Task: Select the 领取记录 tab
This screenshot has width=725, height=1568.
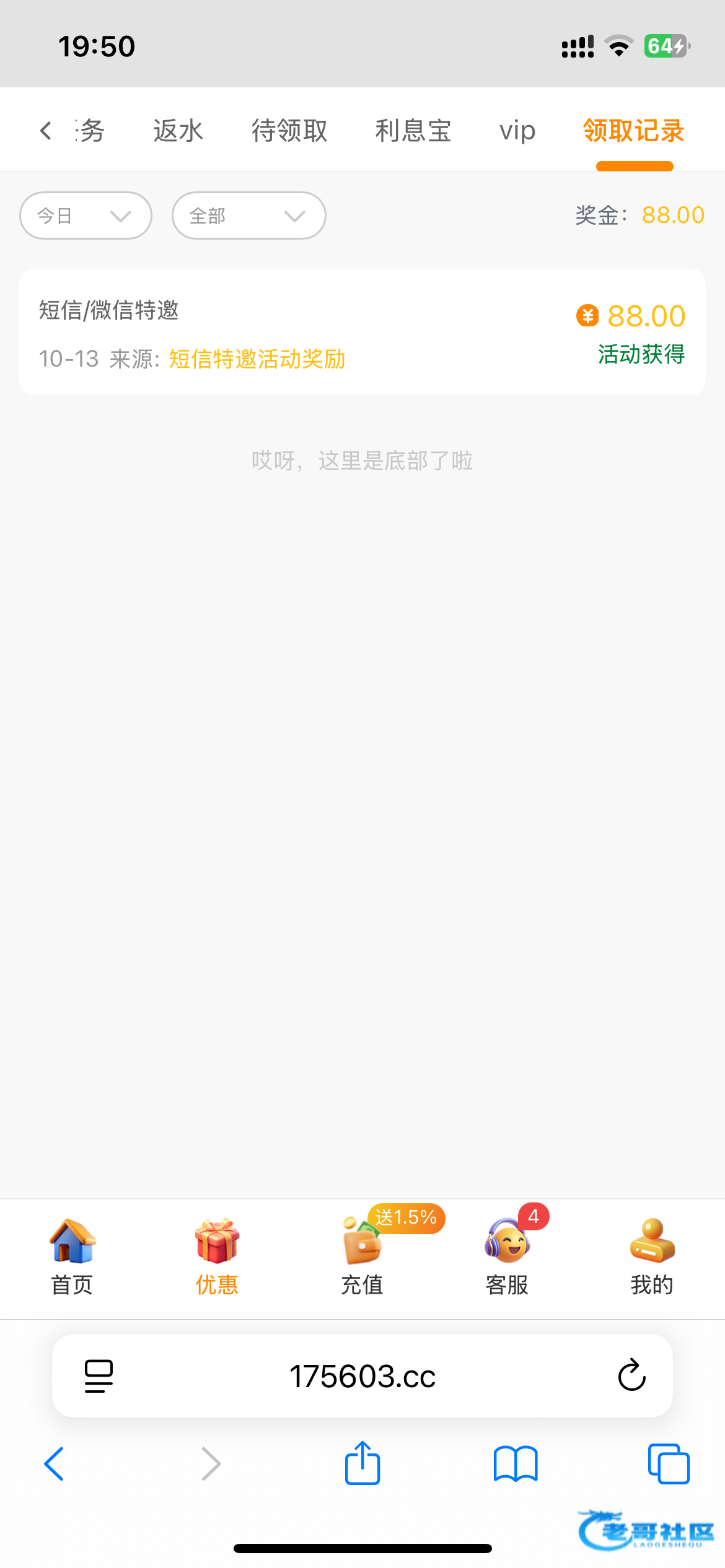Action: [x=633, y=131]
